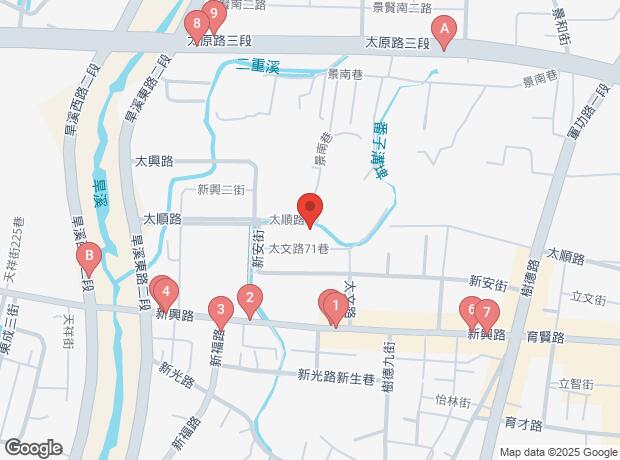The height and width of the screenshot is (460, 620).
Task: Open the unnumbered red pin at 太順路
Action: [310, 208]
